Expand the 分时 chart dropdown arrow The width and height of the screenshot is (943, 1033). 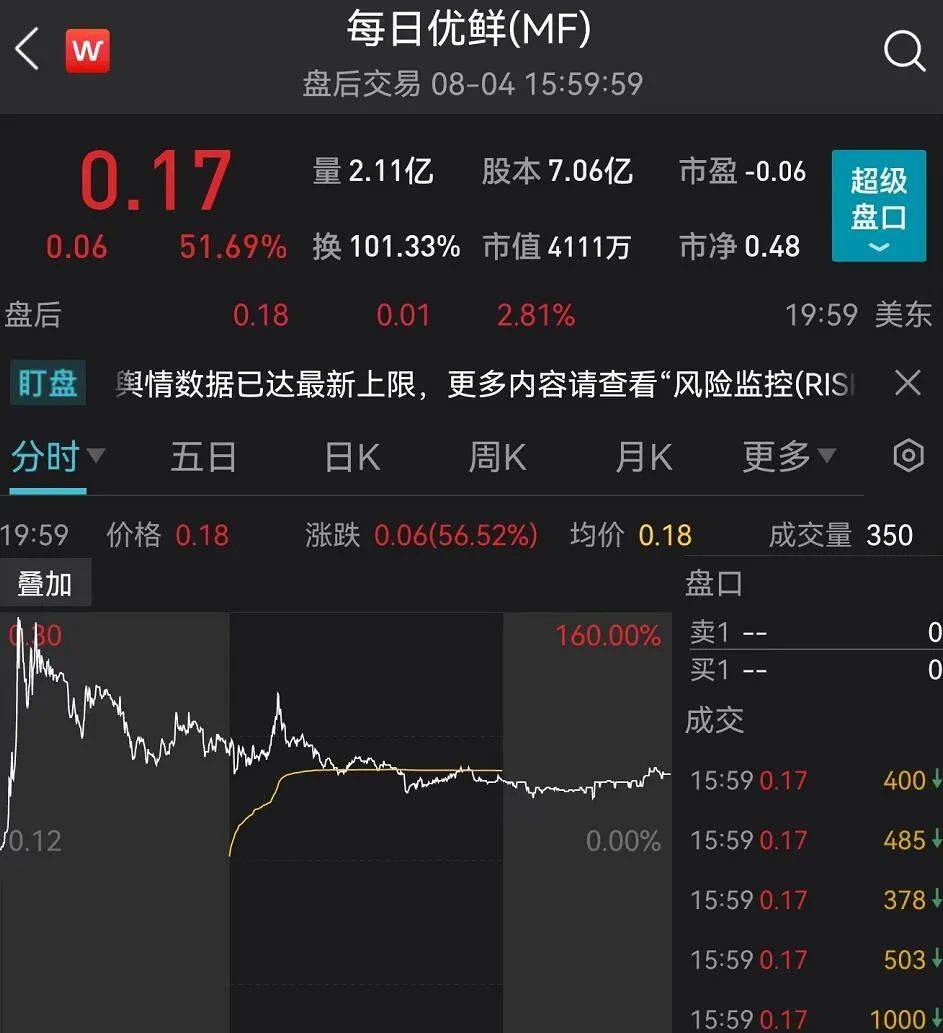coord(97,455)
